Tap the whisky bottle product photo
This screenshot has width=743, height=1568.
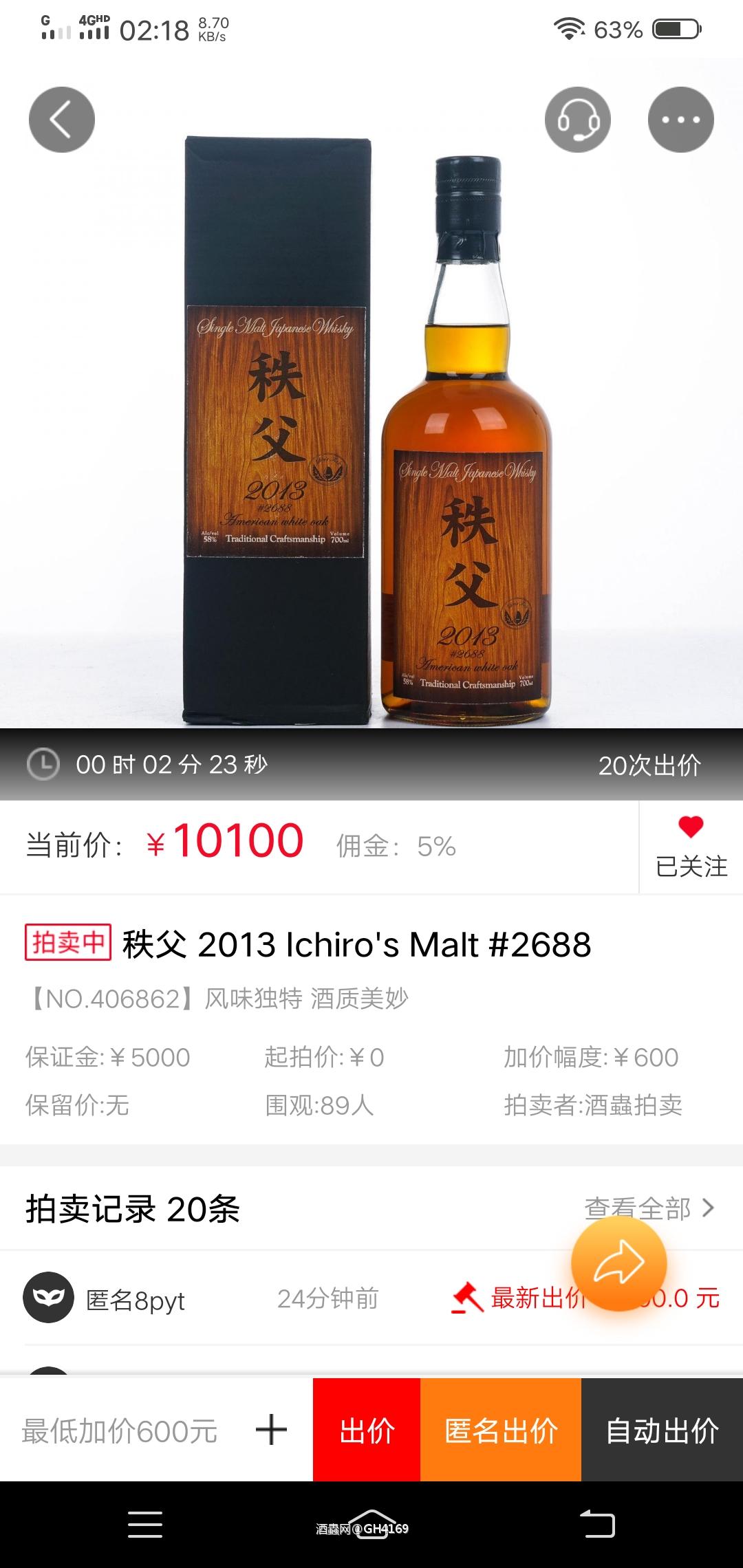pyautogui.click(x=468, y=481)
